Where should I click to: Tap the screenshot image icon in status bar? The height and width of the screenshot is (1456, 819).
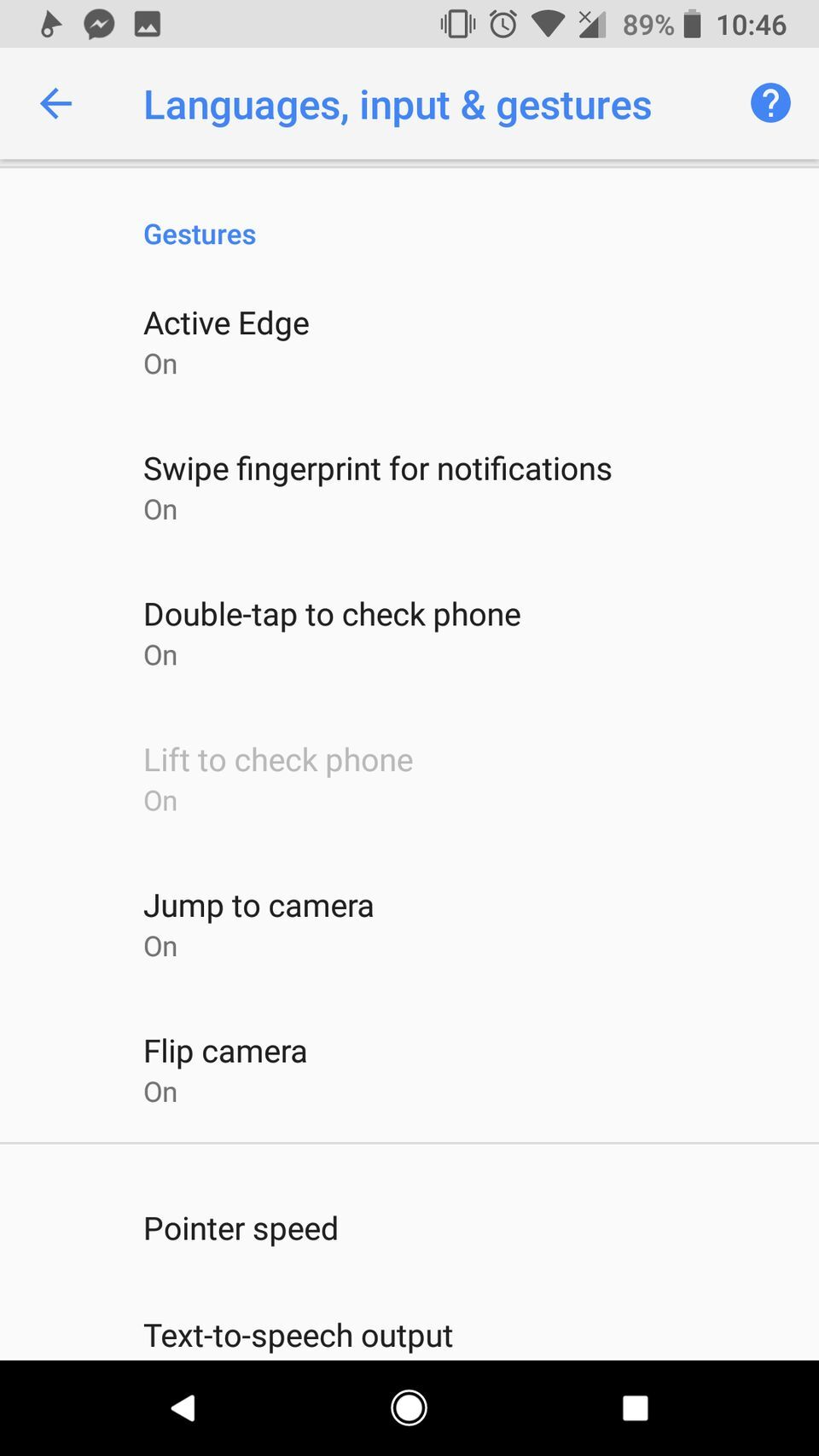(145, 24)
